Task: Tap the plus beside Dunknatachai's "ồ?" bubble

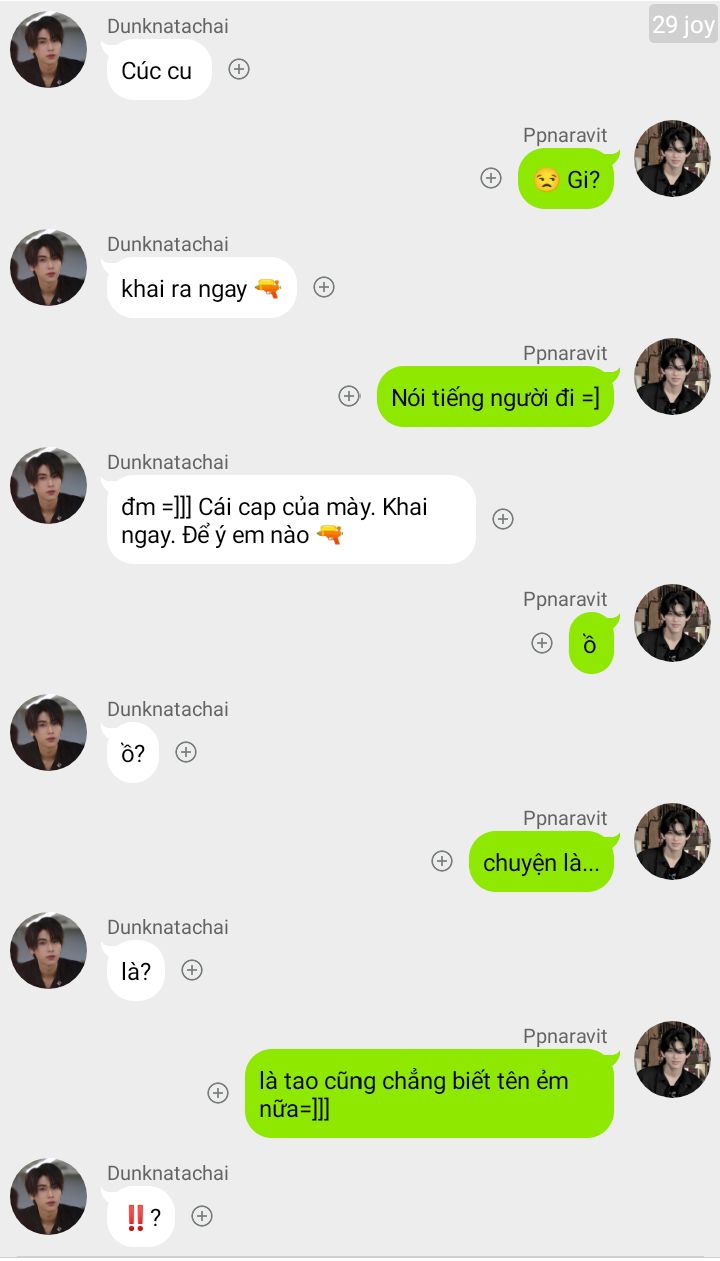Action: (x=186, y=752)
